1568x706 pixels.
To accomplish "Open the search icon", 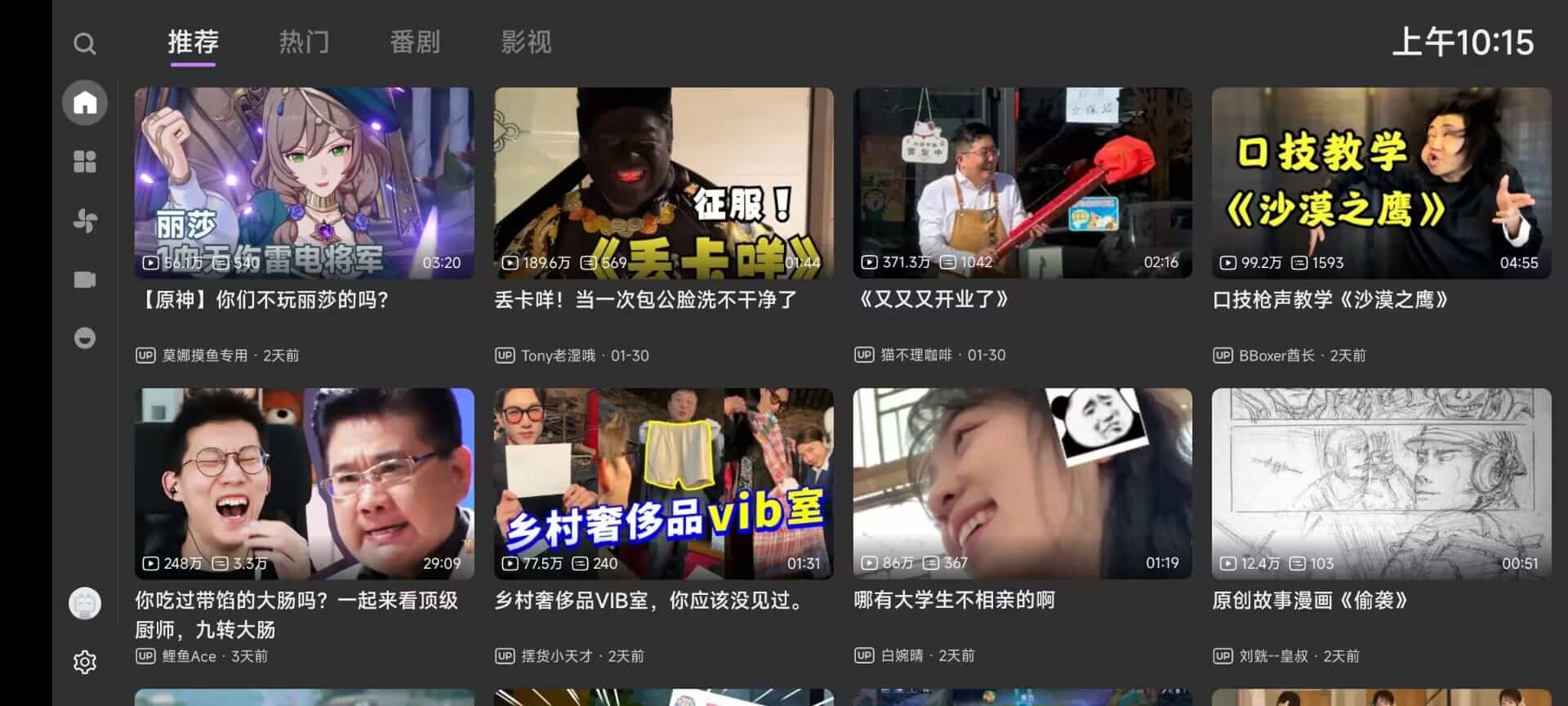I will click(85, 43).
